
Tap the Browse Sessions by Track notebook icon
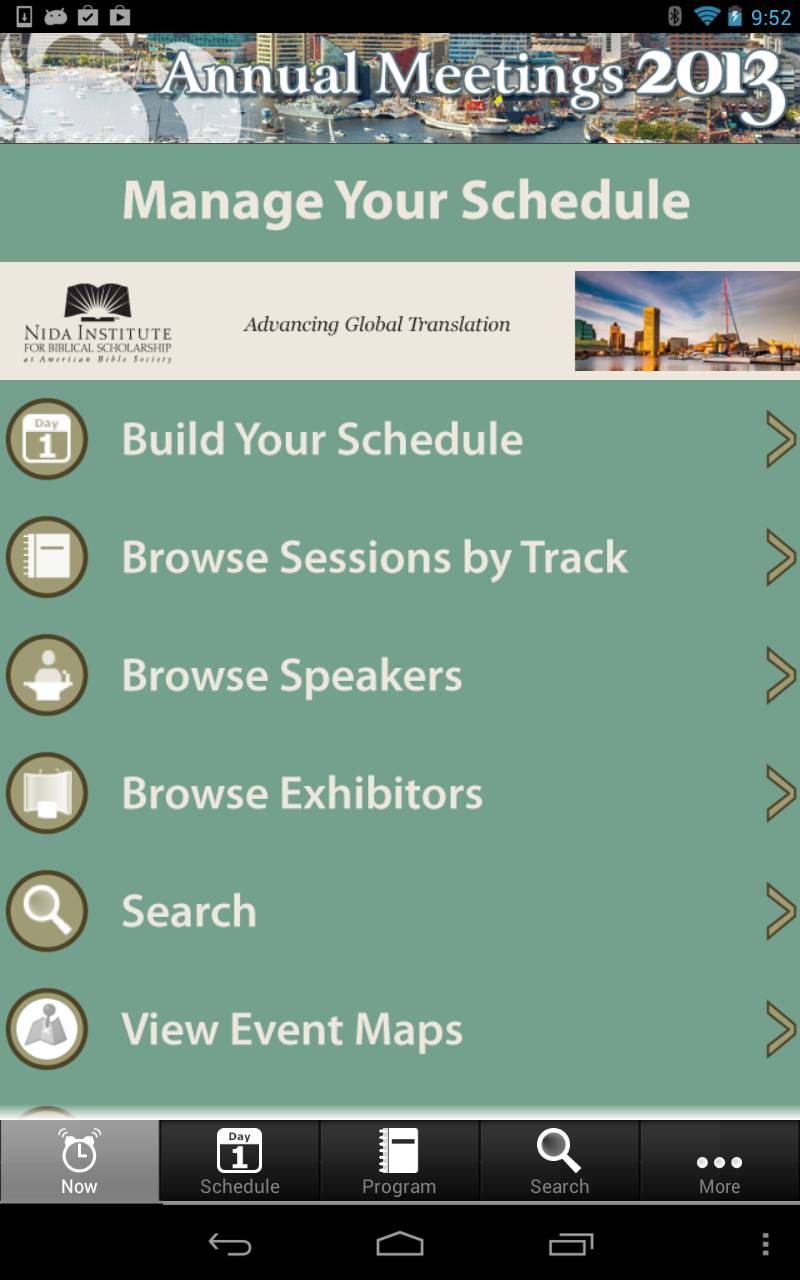click(46, 557)
